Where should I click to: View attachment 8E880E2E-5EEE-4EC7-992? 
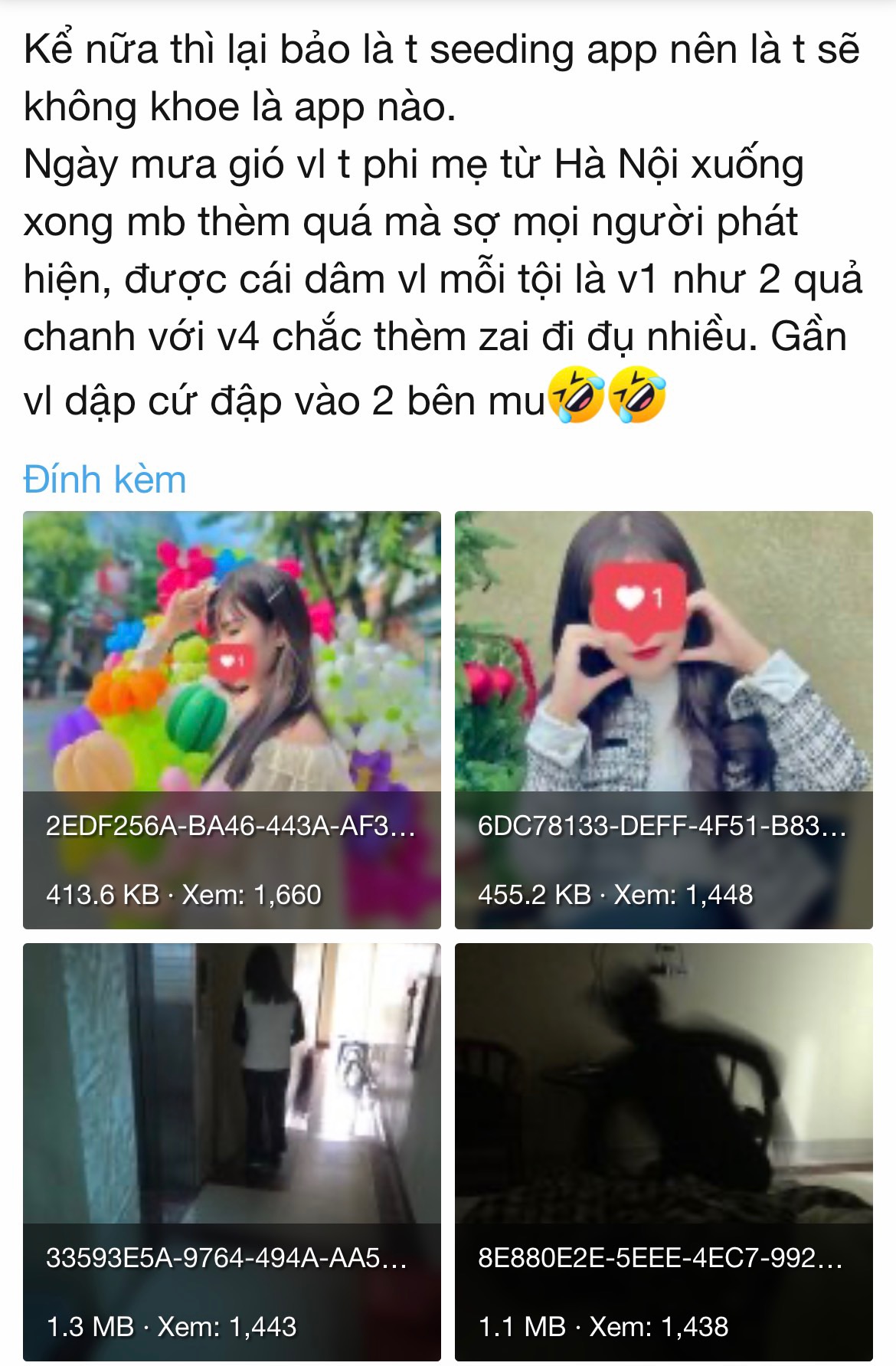[663, 1151]
